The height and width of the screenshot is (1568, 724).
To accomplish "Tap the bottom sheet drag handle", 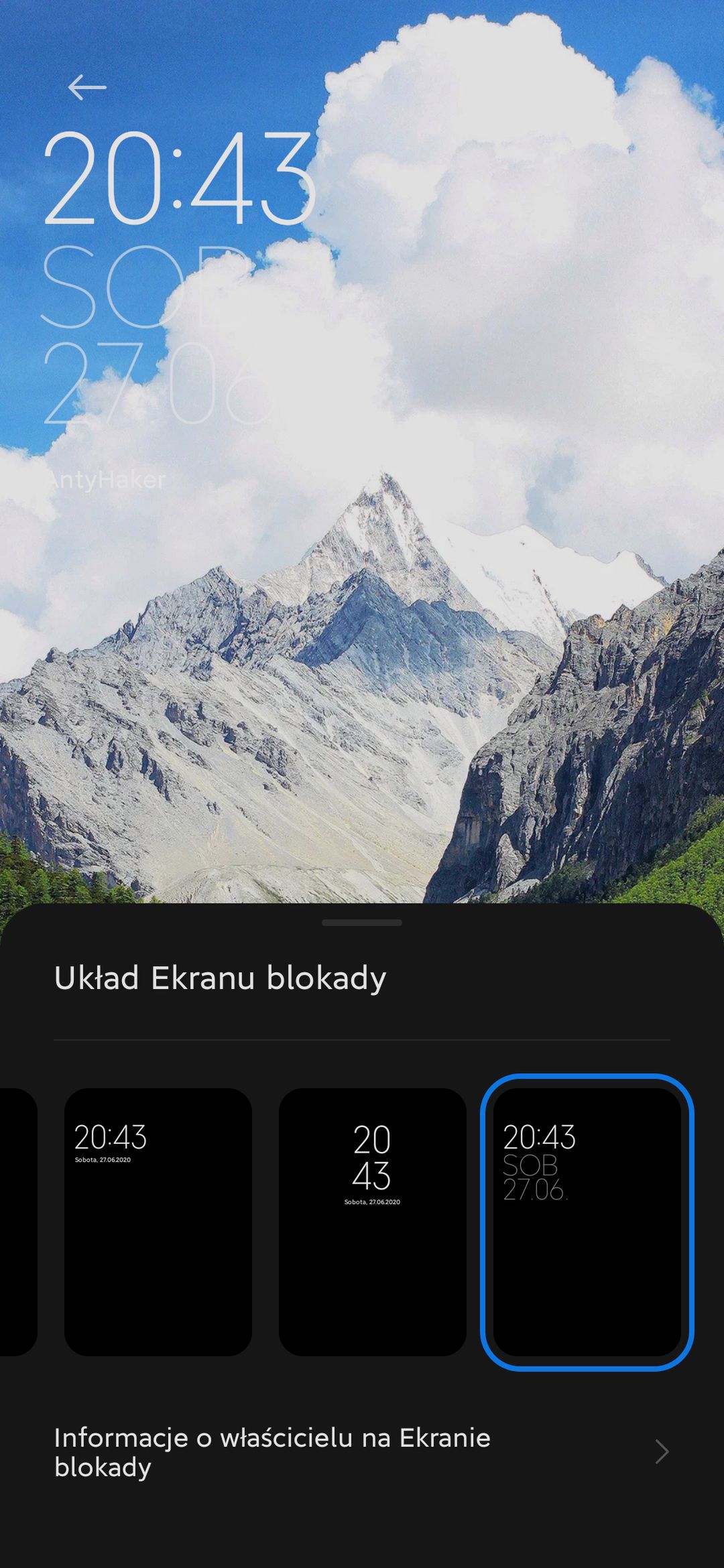I will (362, 923).
